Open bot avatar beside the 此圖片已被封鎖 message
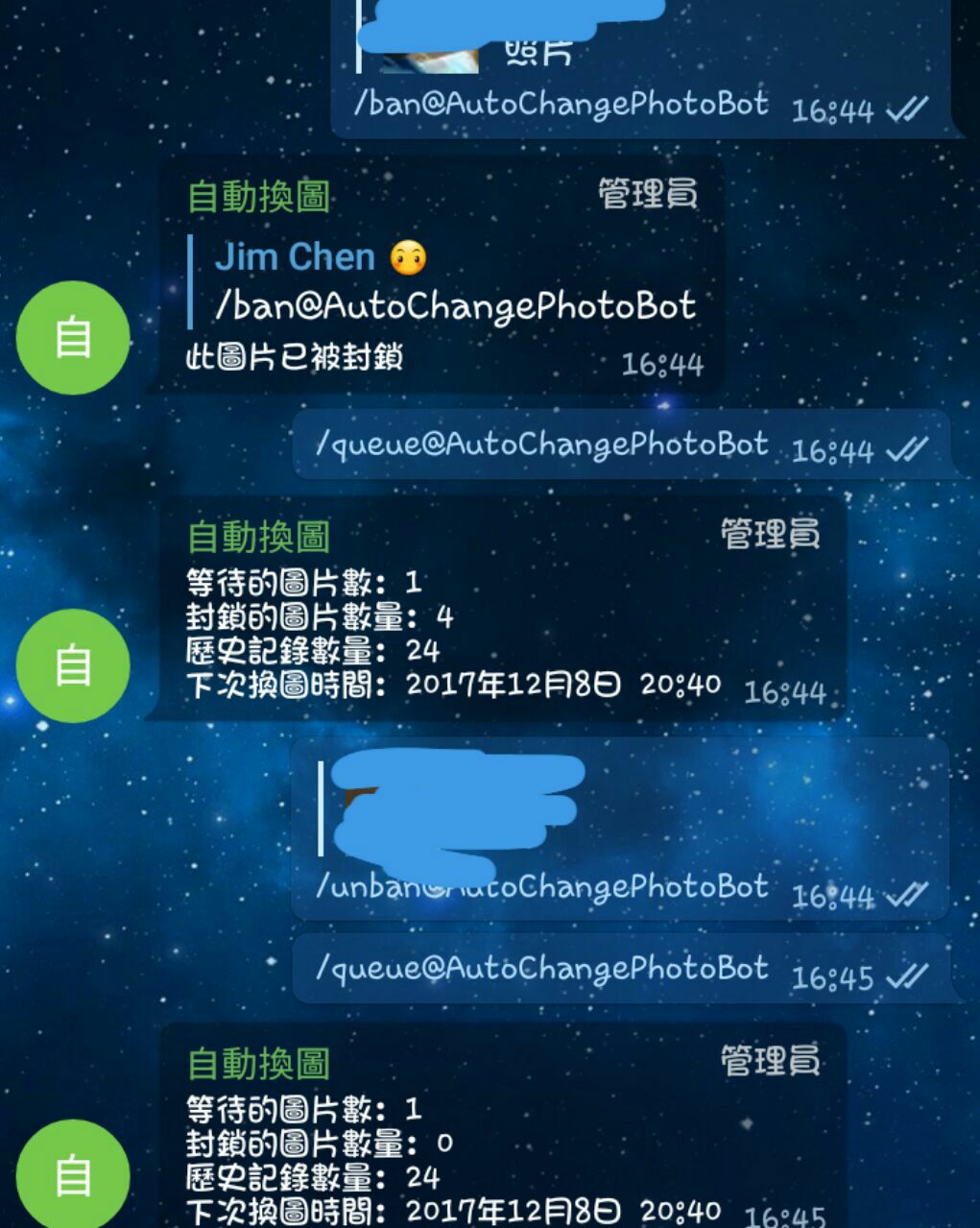The height and width of the screenshot is (1228, 980). click(73, 337)
